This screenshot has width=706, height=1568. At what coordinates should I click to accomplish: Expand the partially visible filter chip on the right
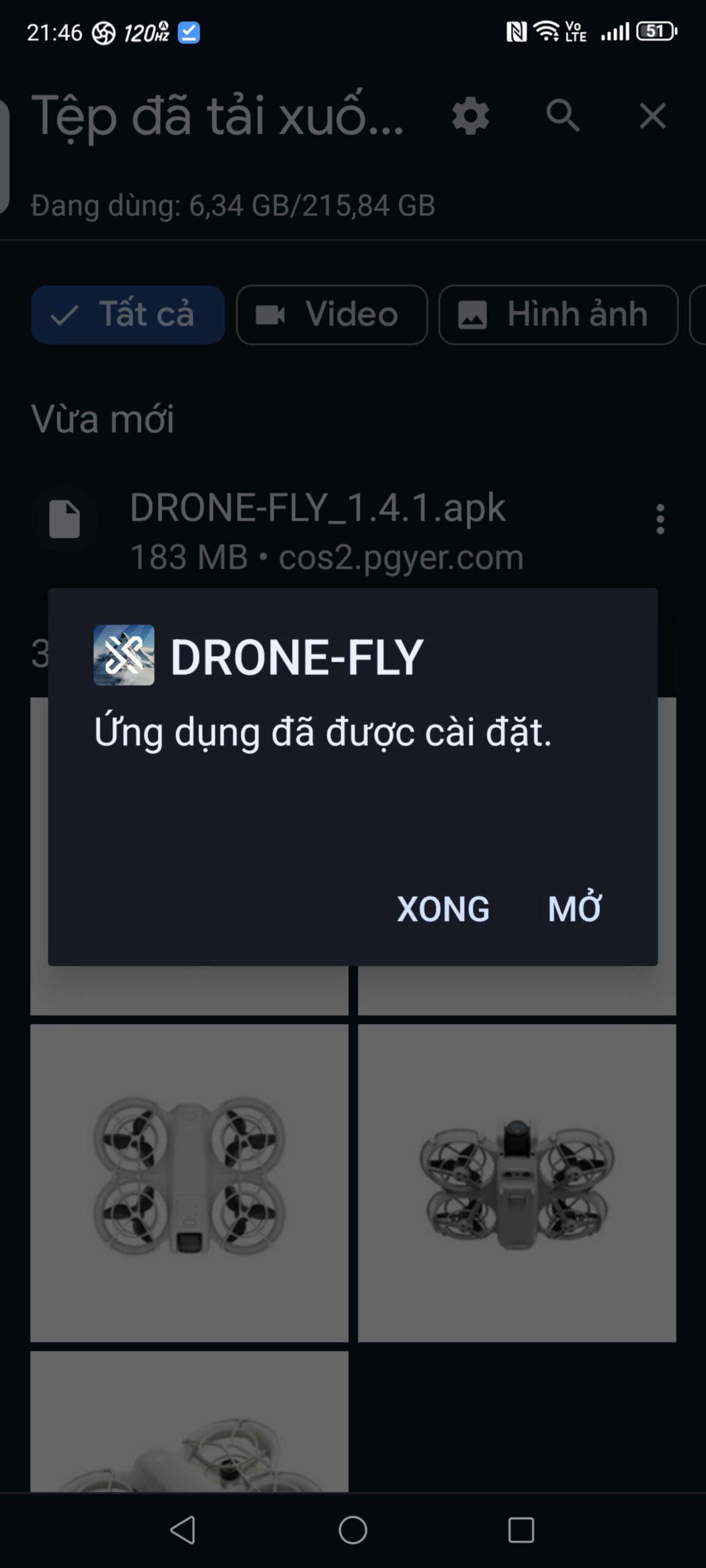(x=699, y=314)
